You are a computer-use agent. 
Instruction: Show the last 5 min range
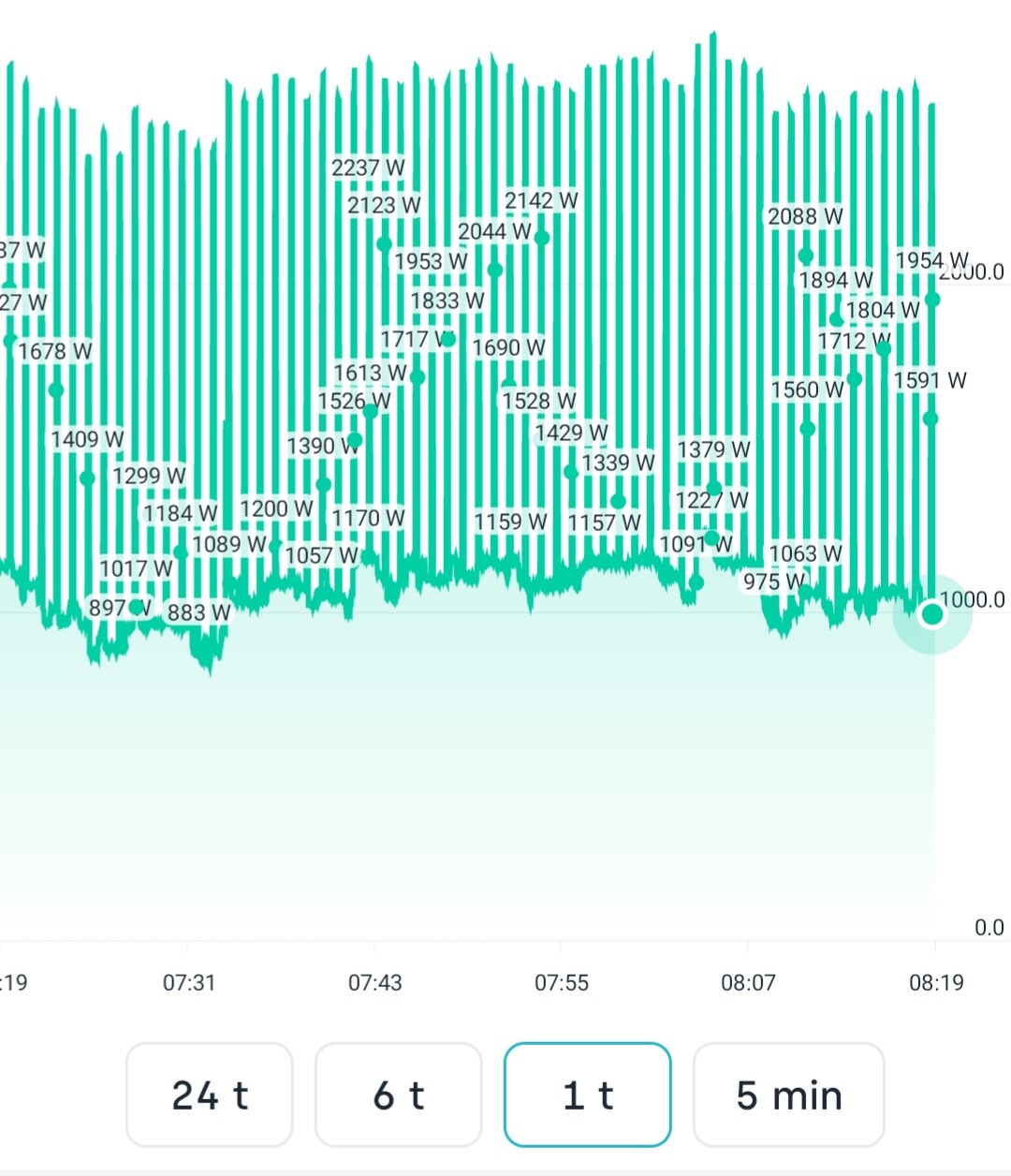(x=788, y=1095)
